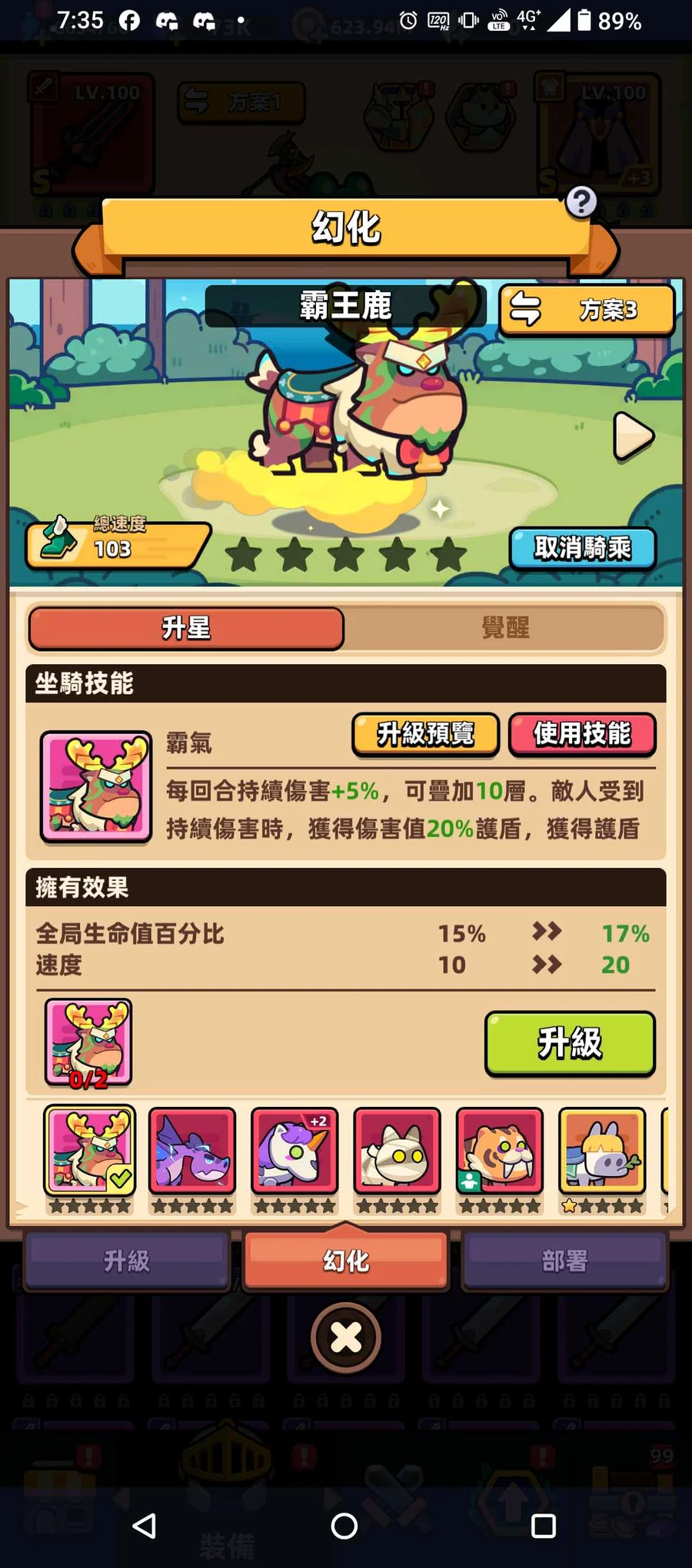The width and height of the screenshot is (692, 1568).
Task: Switch to the 覺醒 tab
Action: pyautogui.click(x=505, y=628)
